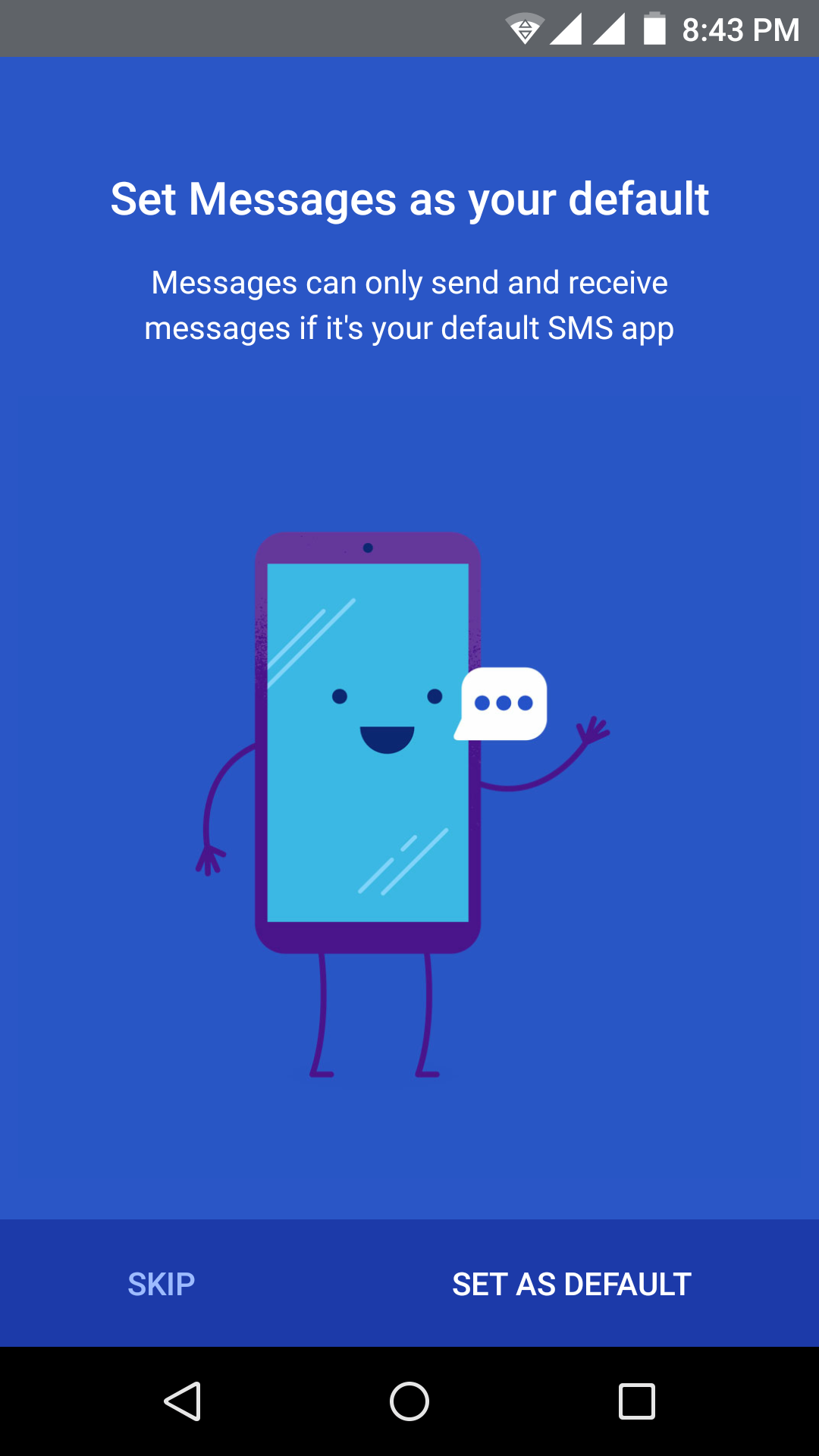The width and height of the screenshot is (819, 1456).
Task: Tap SET AS DEFAULT button
Action: click(572, 1285)
